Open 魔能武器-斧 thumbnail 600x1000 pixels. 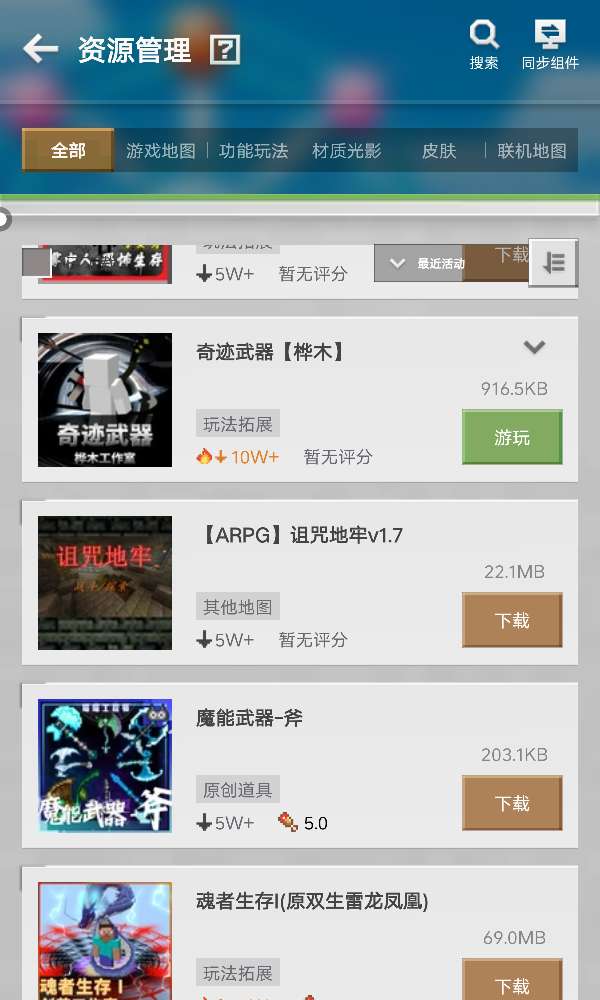(x=105, y=765)
